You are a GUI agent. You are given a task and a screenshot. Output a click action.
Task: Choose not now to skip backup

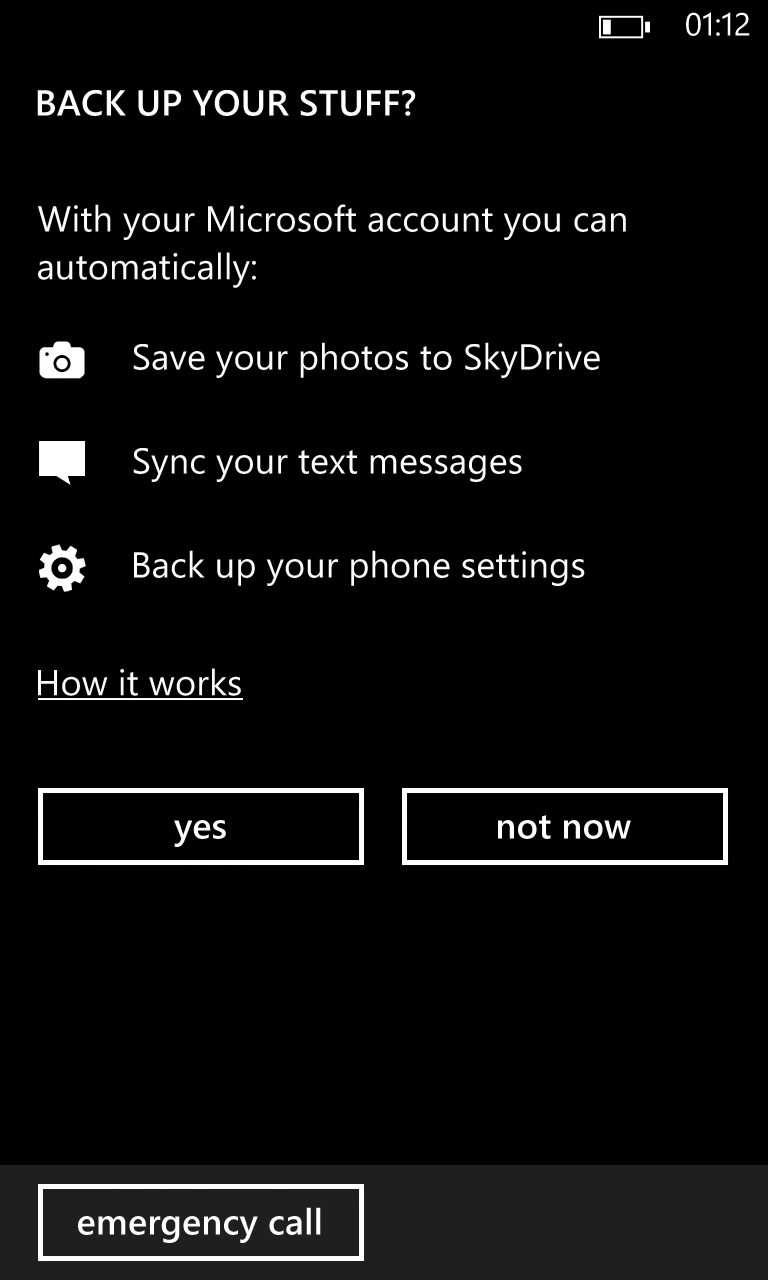(564, 827)
